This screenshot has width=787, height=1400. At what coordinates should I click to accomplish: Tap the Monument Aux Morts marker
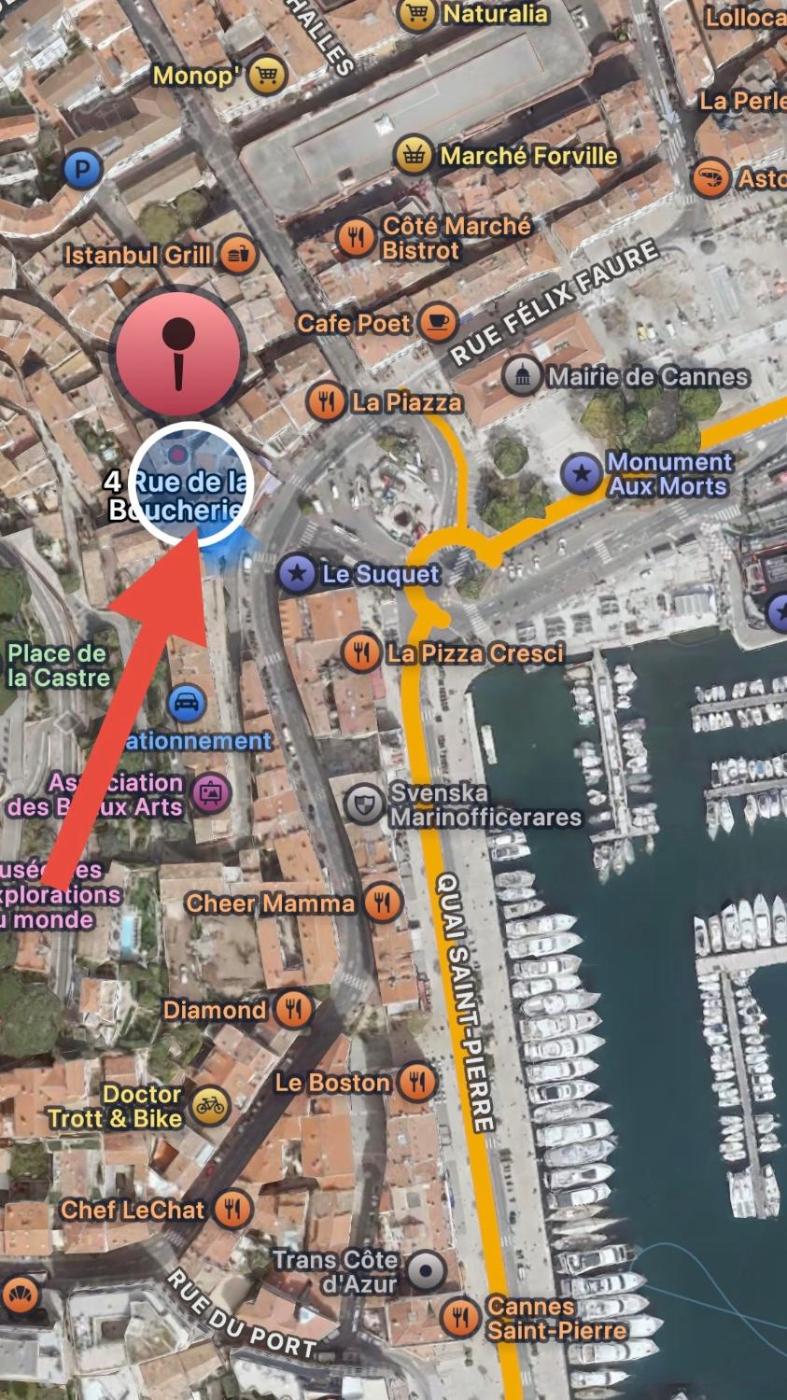coord(581,473)
